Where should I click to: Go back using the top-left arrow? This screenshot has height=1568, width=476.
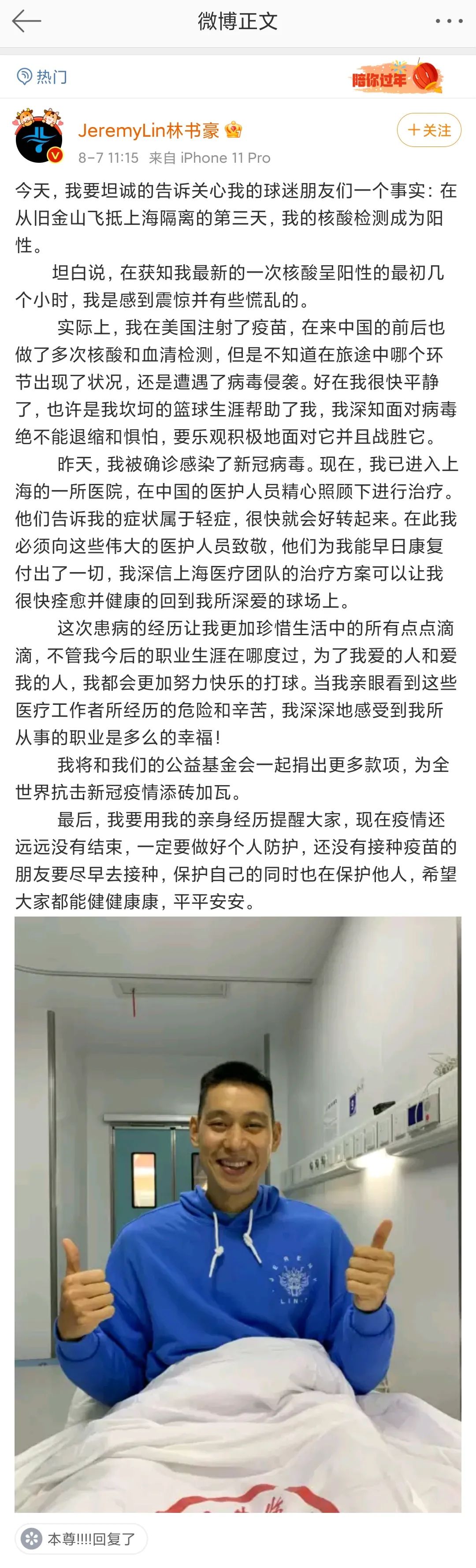[x=26, y=21]
